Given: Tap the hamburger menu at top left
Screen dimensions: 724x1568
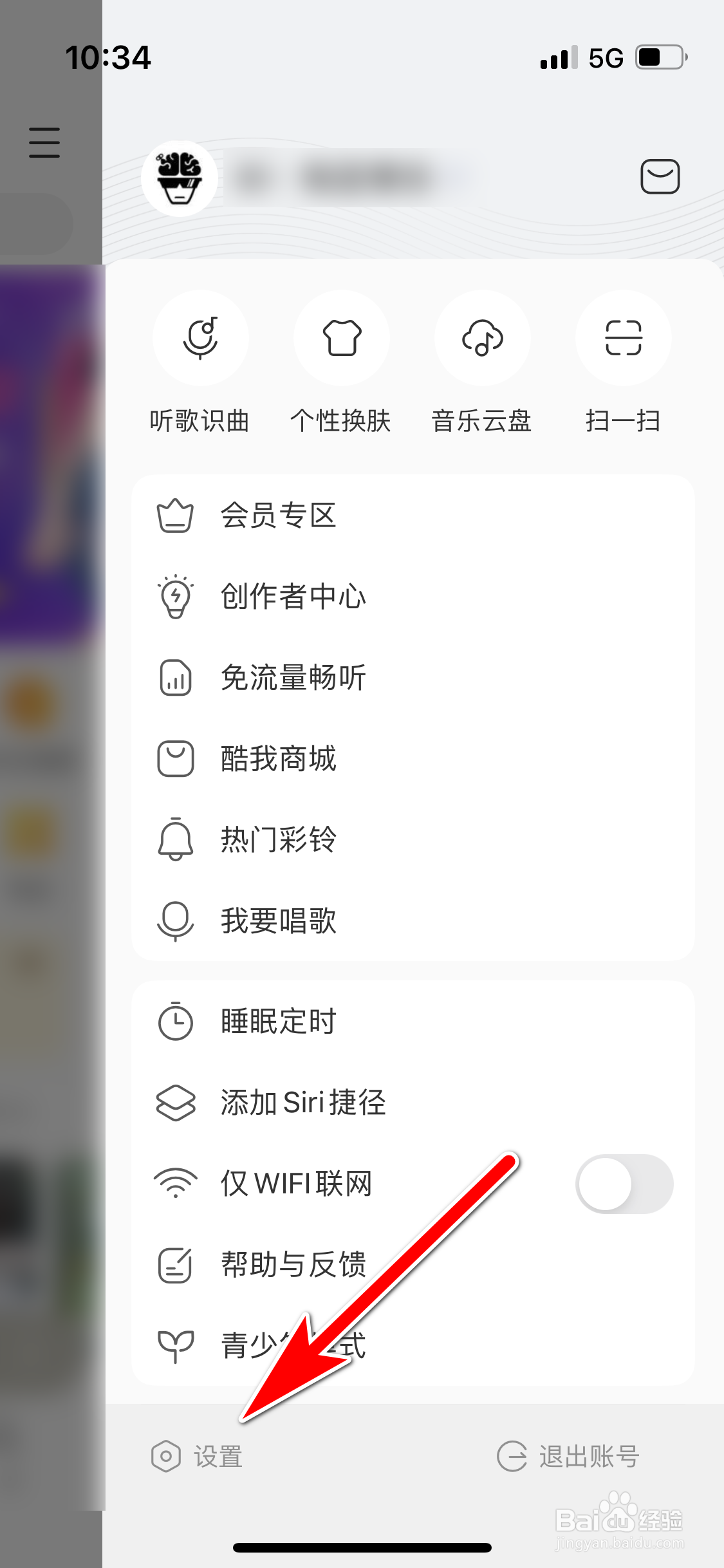Looking at the screenshot, I should (x=44, y=143).
